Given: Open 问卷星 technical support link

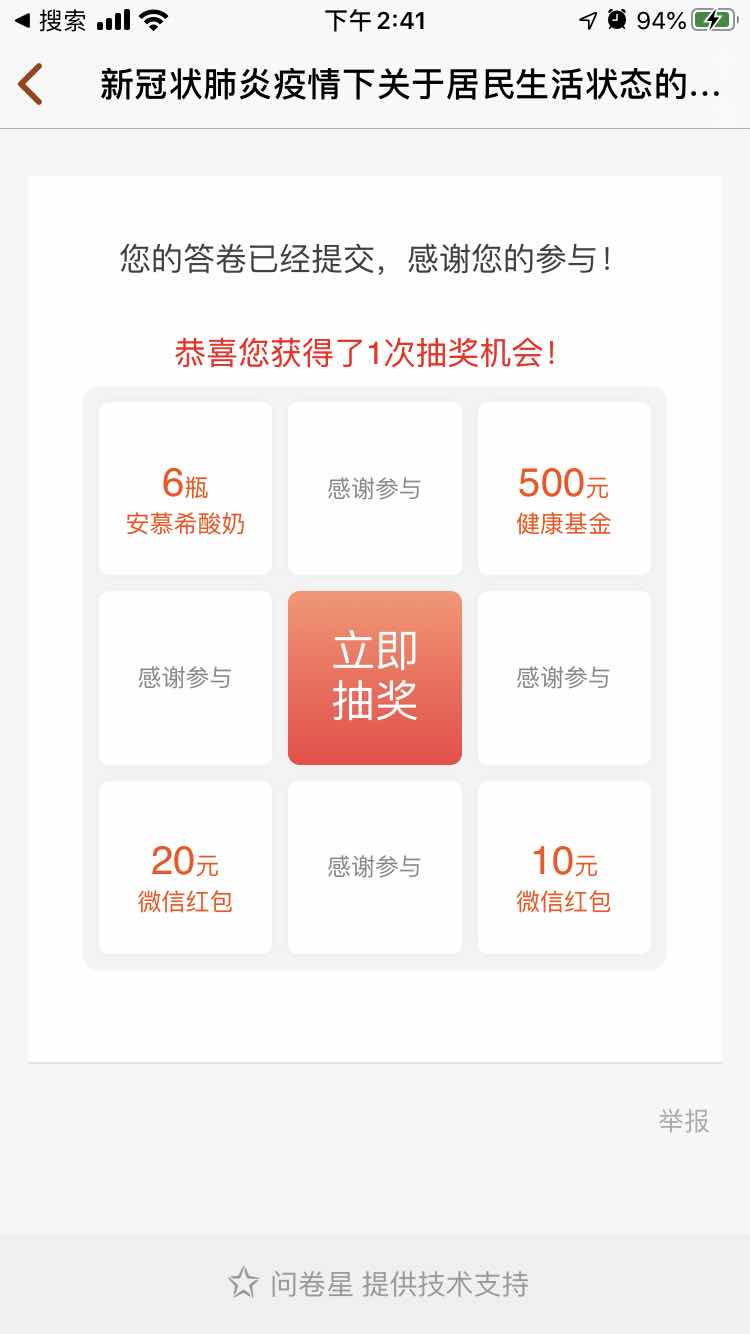Looking at the screenshot, I should pyautogui.click(x=378, y=1283).
